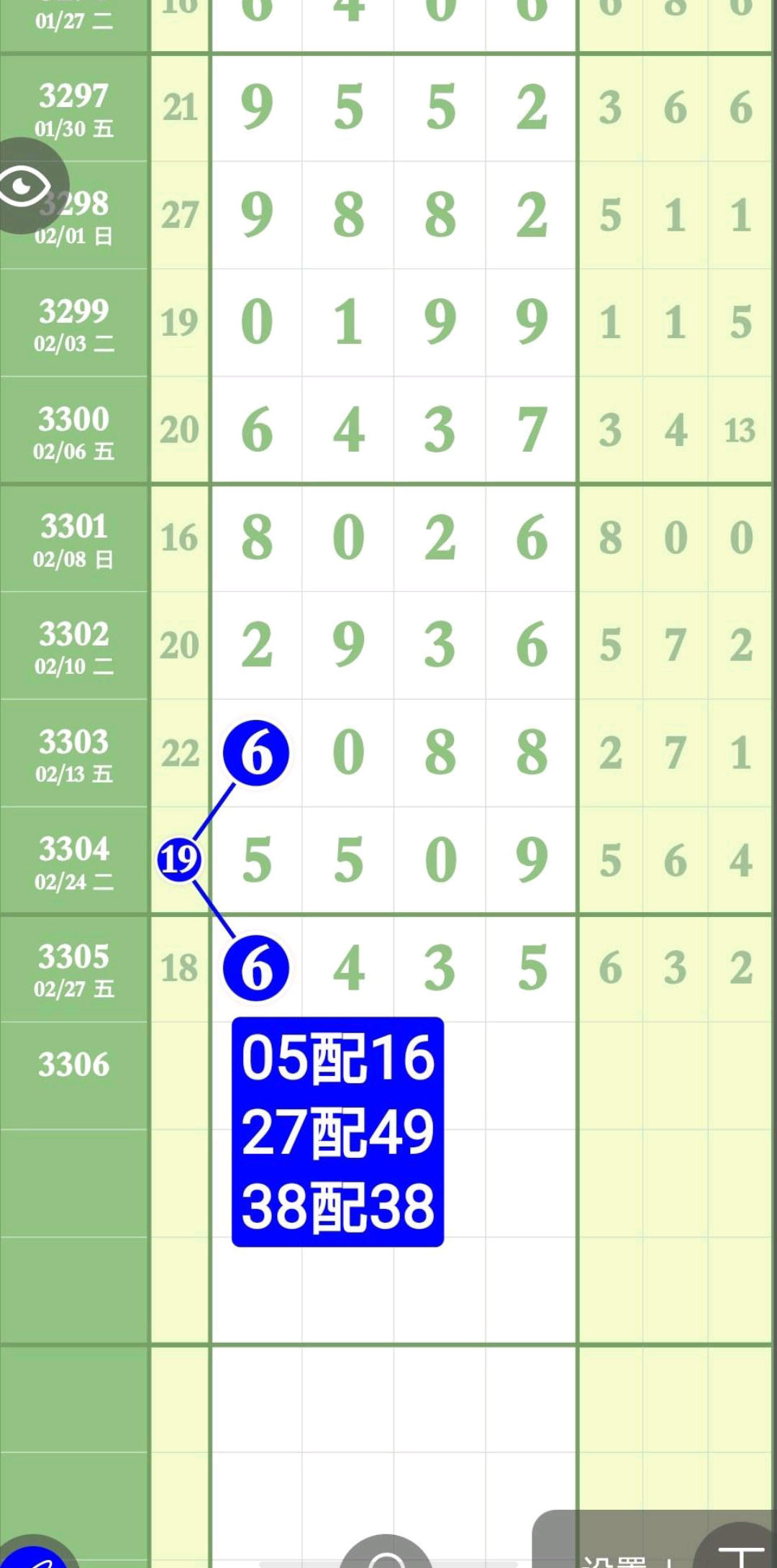Tap the blue 05配16 annotation box

(337, 1131)
